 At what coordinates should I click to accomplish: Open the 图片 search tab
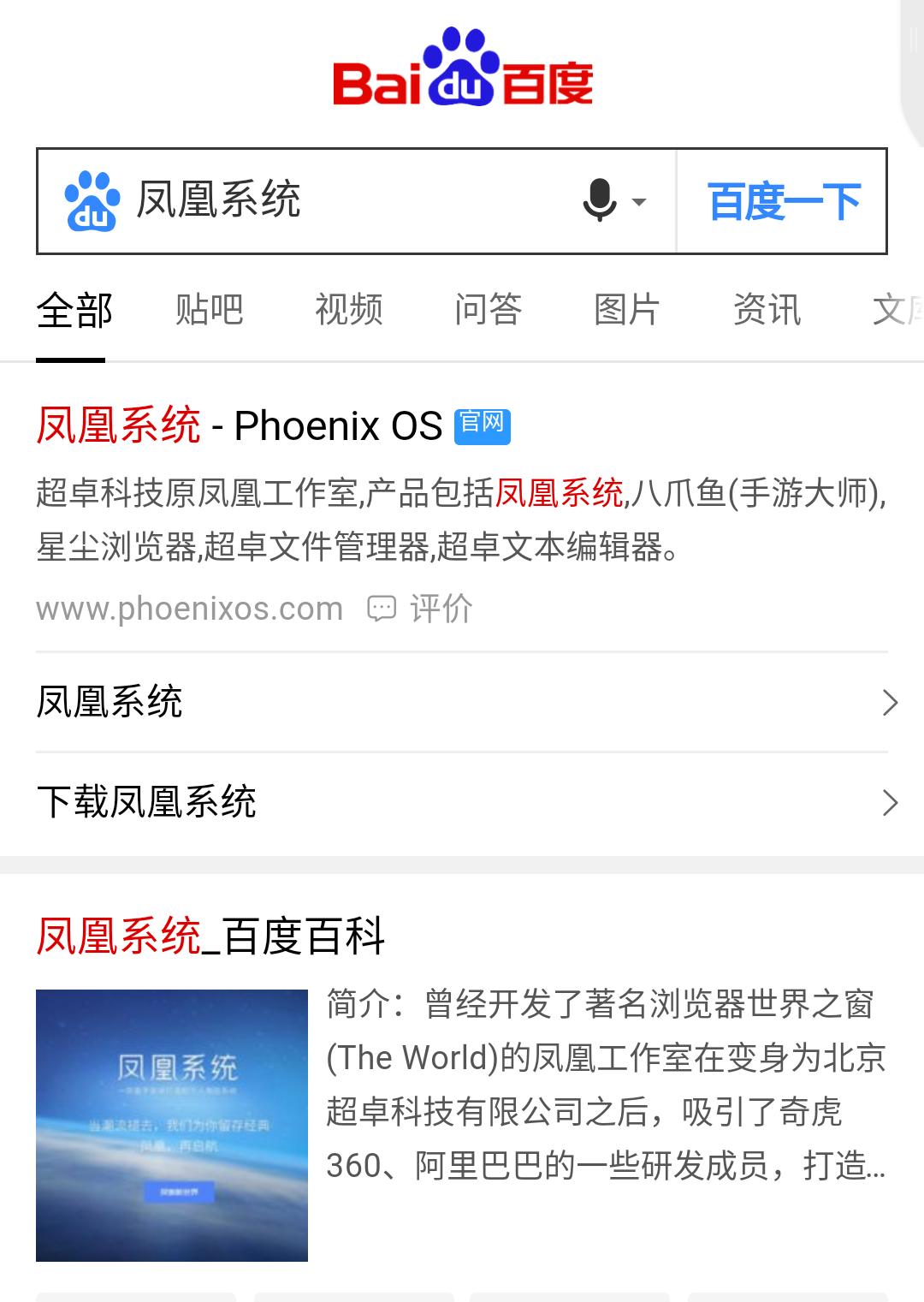click(625, 310)
